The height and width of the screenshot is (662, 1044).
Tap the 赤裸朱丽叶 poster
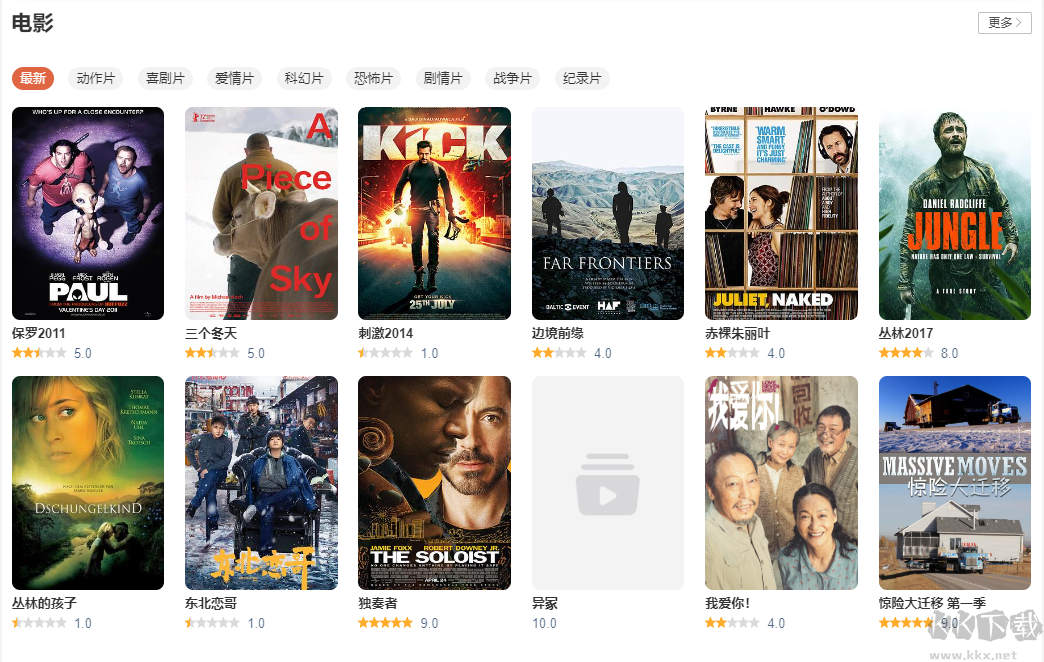[781, 213]
